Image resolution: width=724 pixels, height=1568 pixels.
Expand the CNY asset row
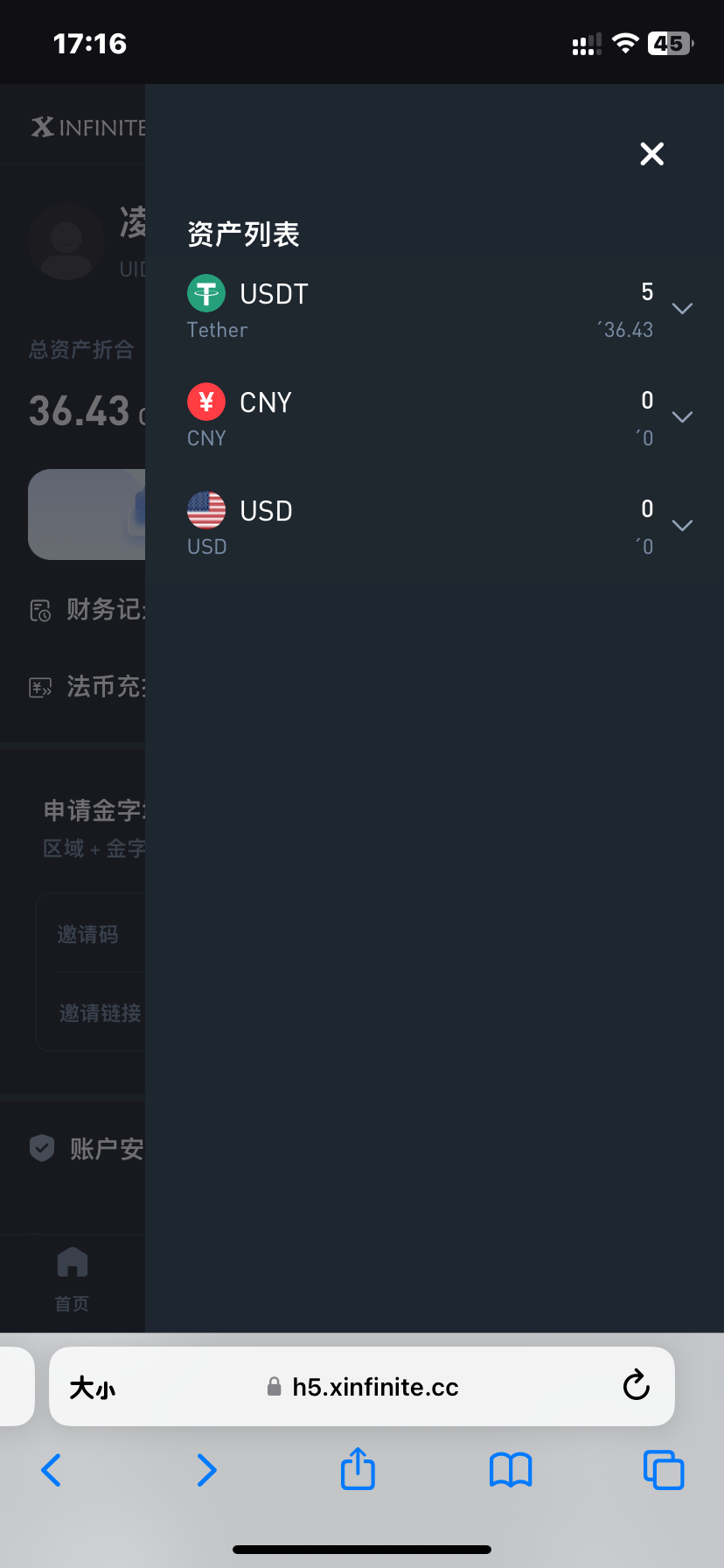click(682, 417)
